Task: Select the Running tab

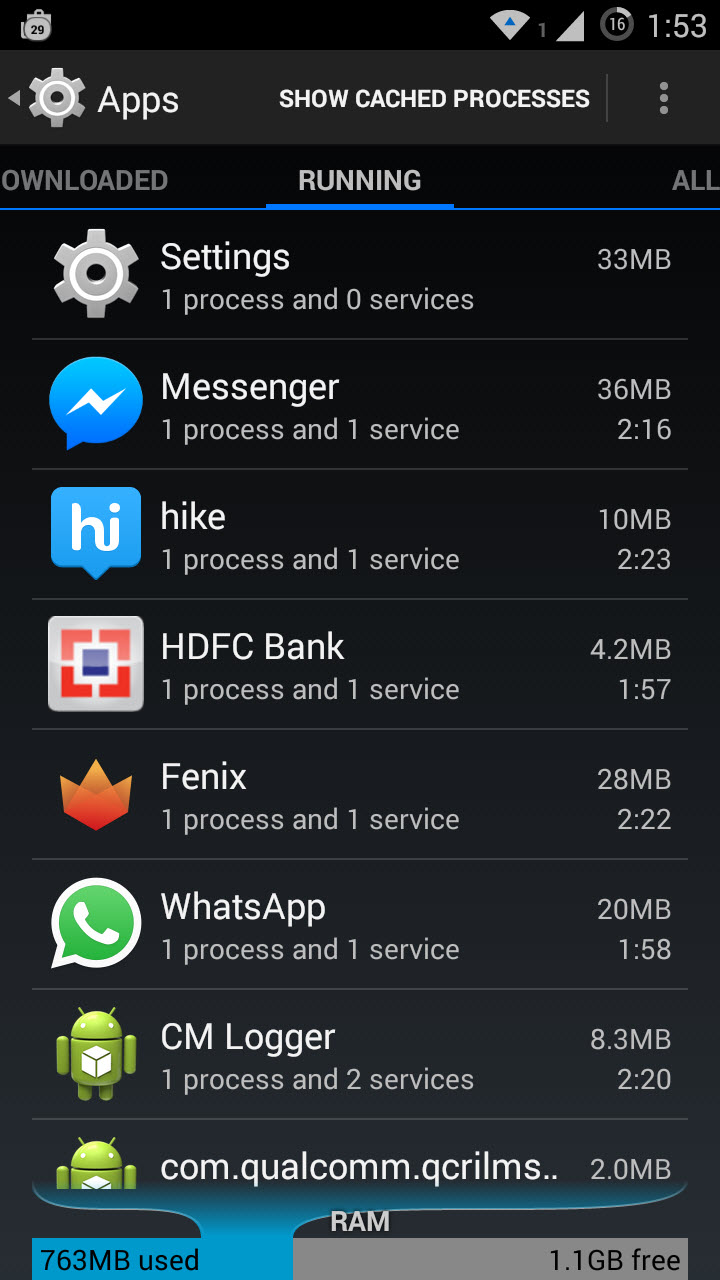Action: coord(360,181)
